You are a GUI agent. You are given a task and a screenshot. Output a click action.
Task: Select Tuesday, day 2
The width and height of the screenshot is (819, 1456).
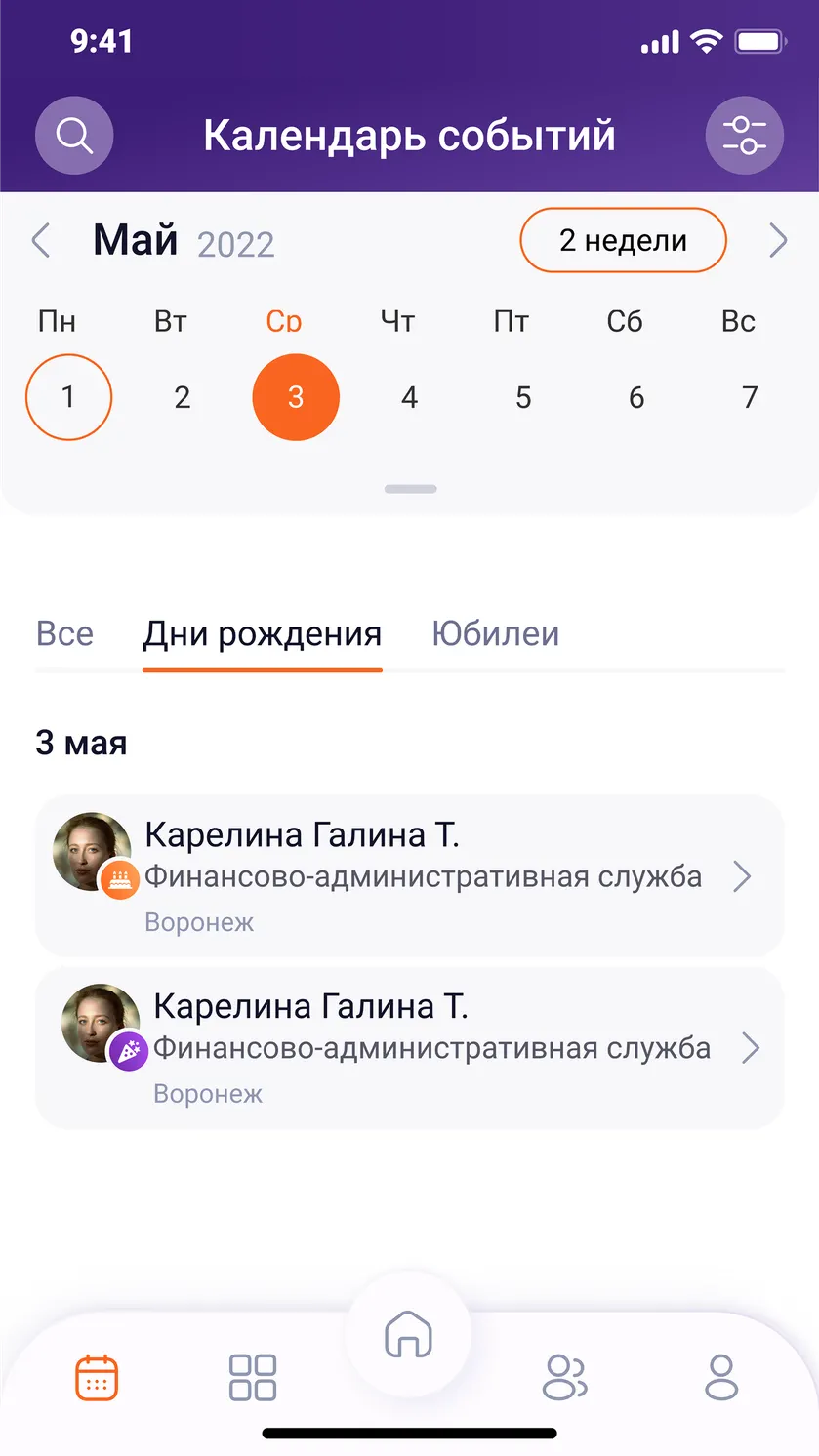pos(182,397)
